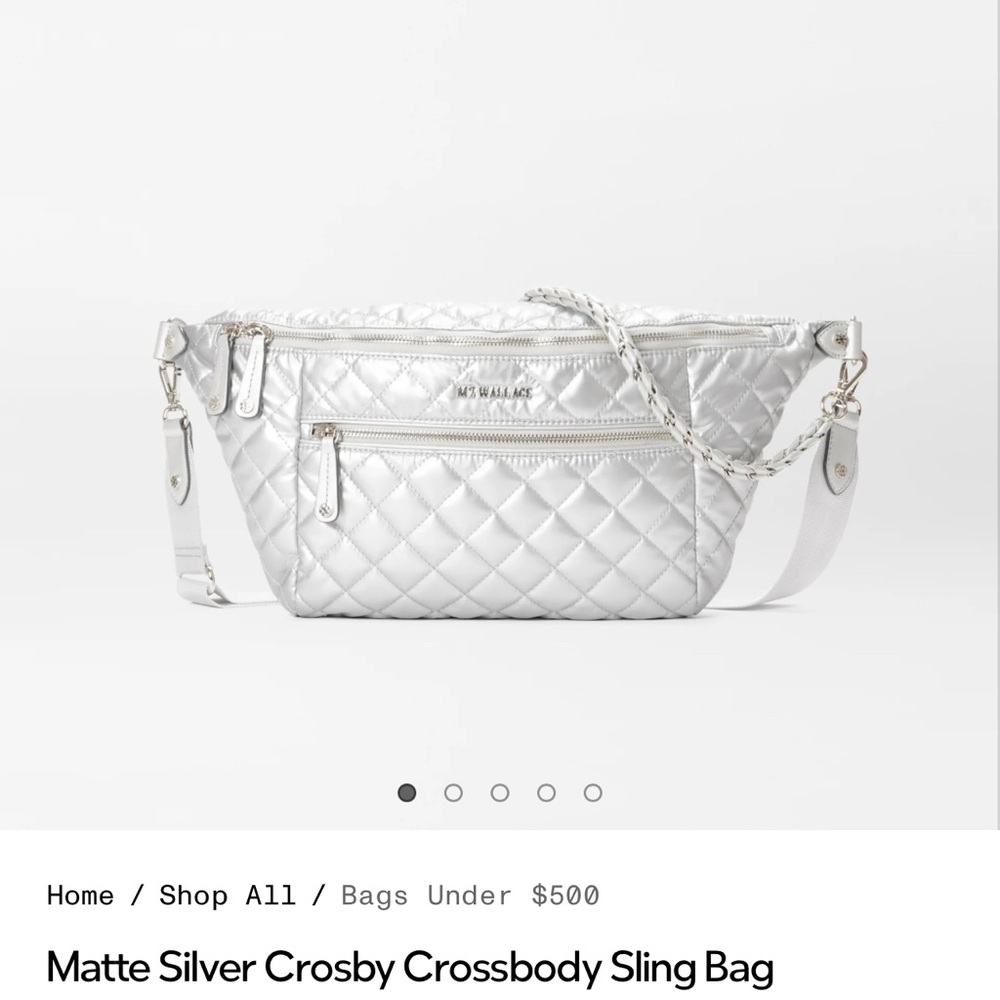The width and height of the screenshot is (1000, 1000).
Task: Open the Shop All breadcrumb link
Action: [227, 895]
